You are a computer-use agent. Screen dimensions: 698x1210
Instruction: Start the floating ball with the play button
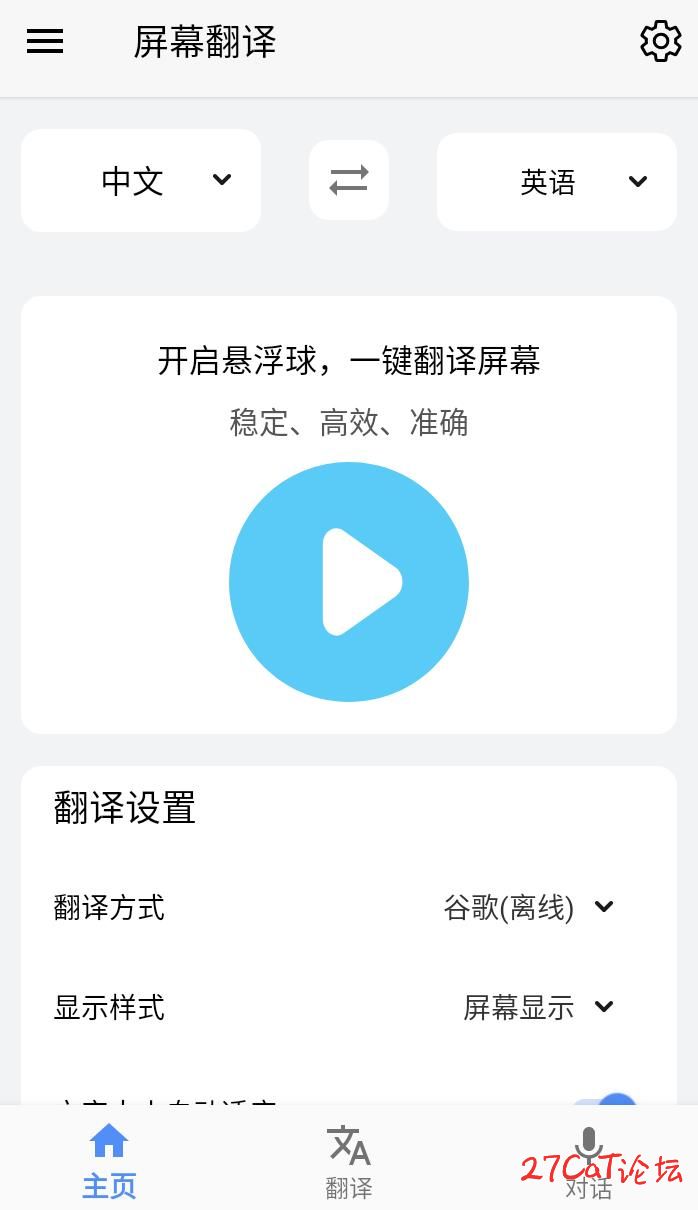[x=349, y=582]
